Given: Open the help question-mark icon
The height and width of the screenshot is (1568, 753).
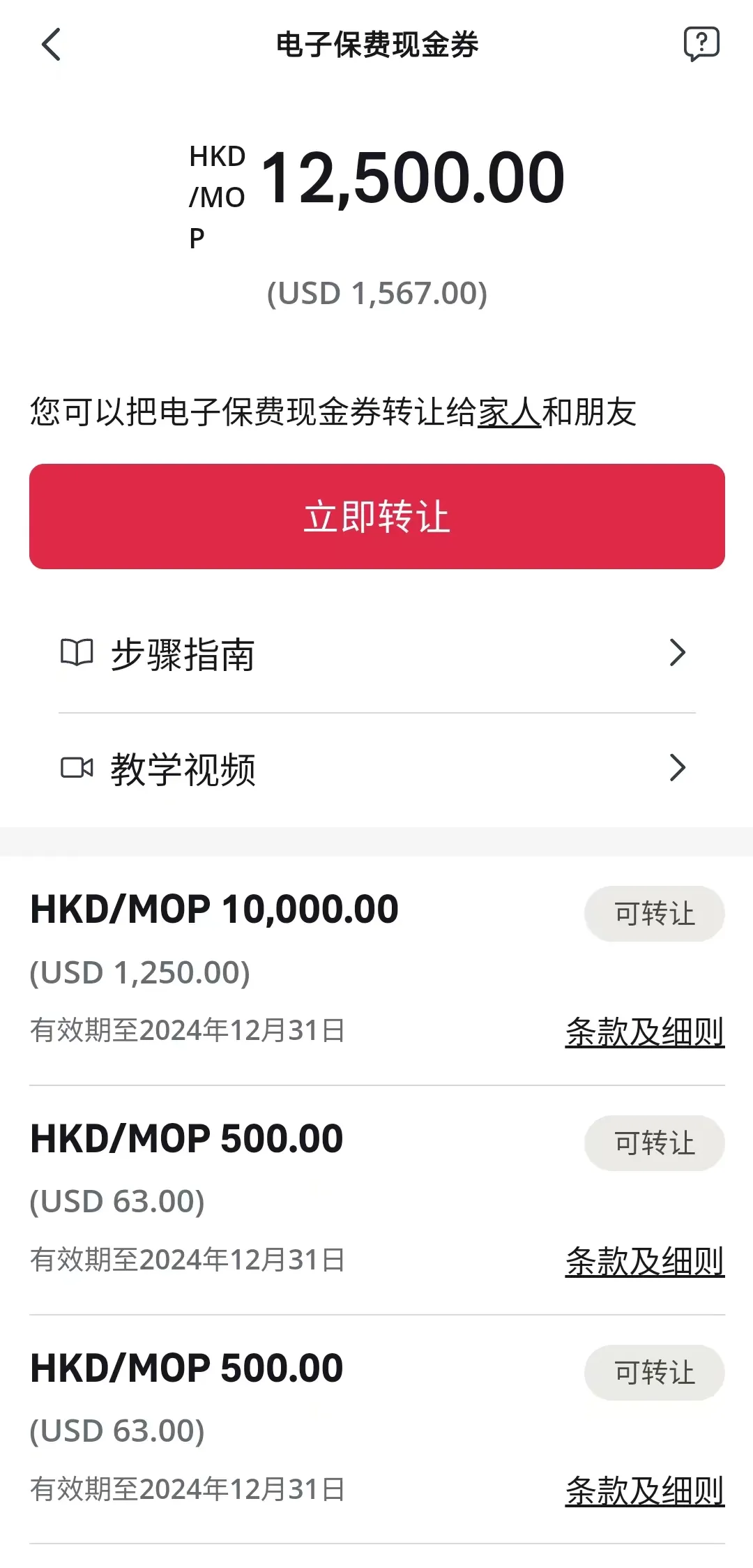Looking at the screenshot, I should [x=701, y=44].
